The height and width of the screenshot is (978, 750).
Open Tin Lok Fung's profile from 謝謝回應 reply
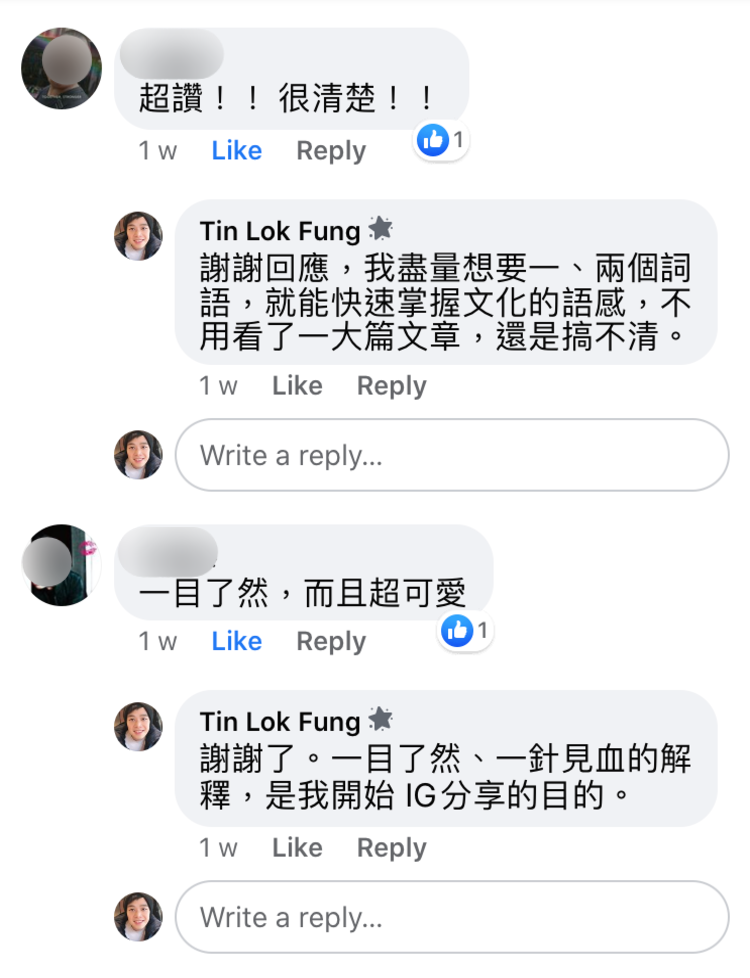279,231
